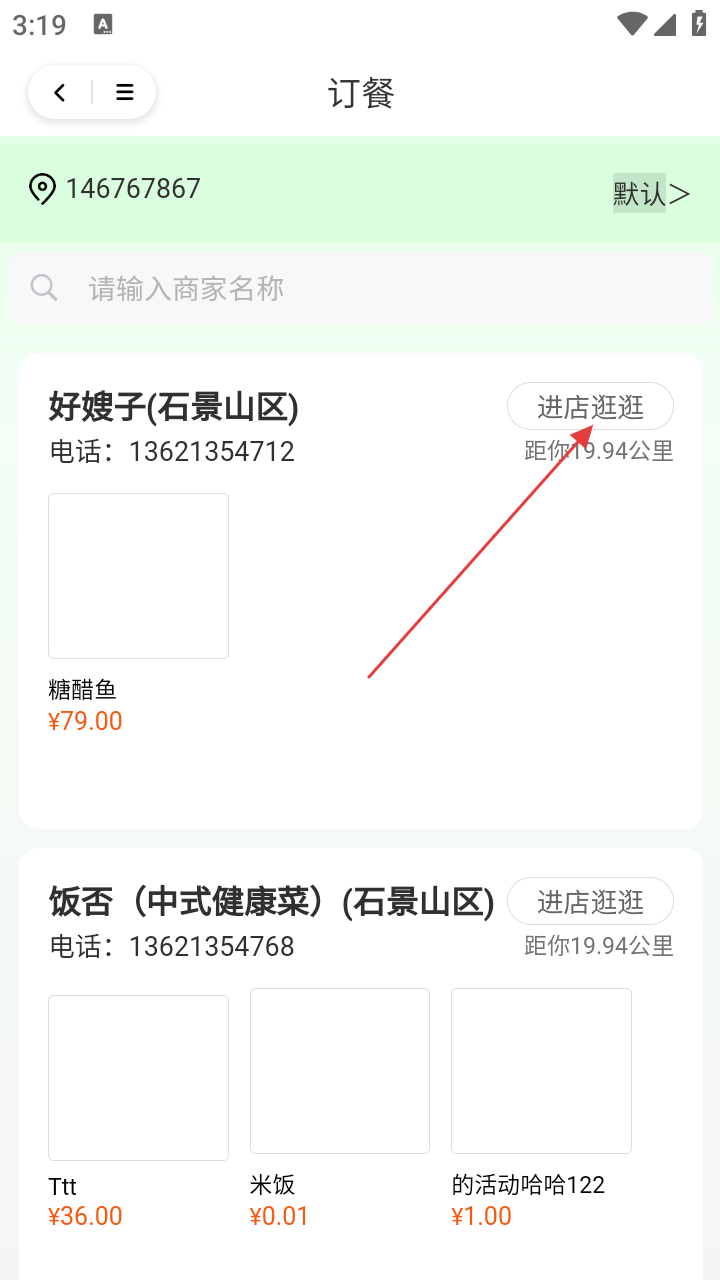The width and height of the screenshot is (720, 1280).
Task: Enter the 好嫂子 store via 进店逛逛
Action: coord(590,407)
